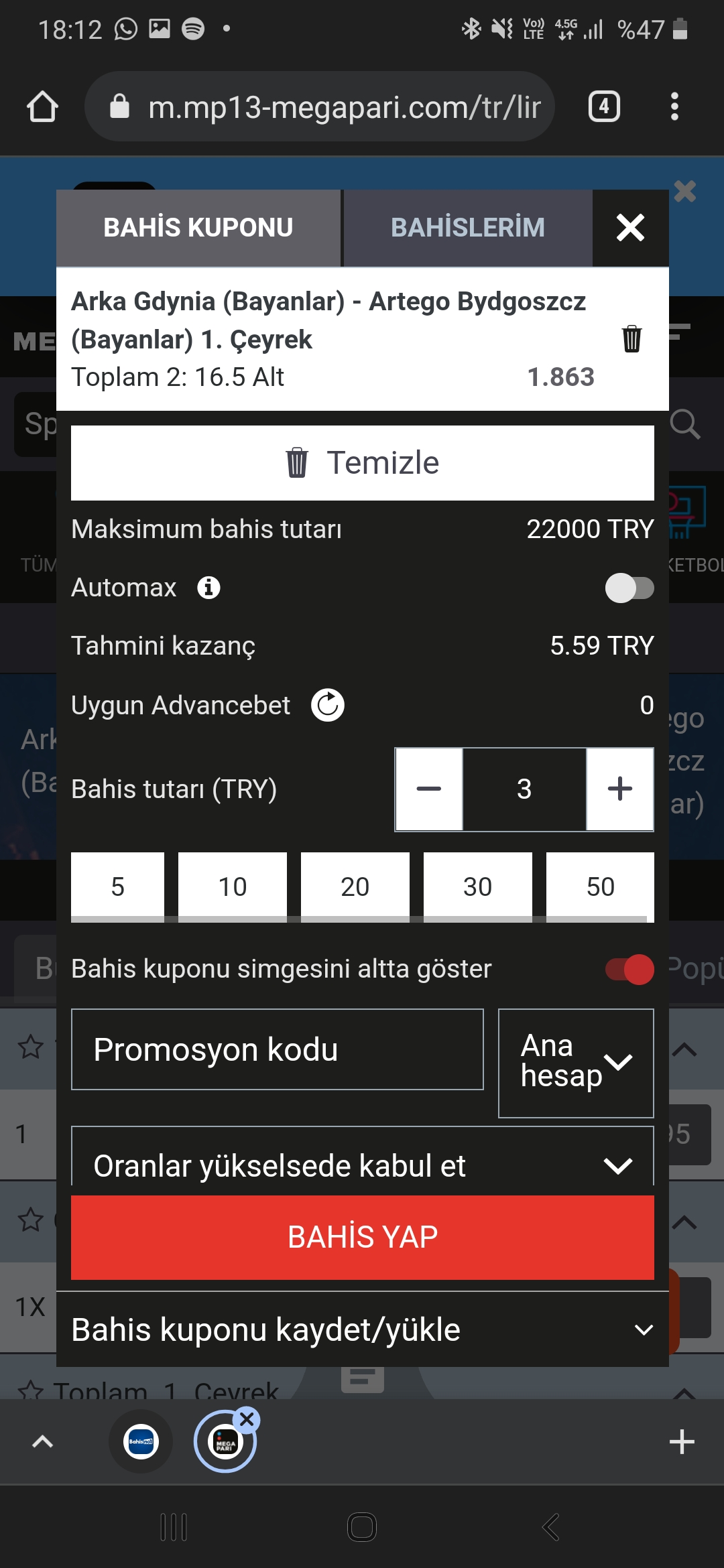This screenshot has width=724, height=1568.
Task: Open Oranlar yükselsede kabul et dropdown
Action: pos(363,1161)
